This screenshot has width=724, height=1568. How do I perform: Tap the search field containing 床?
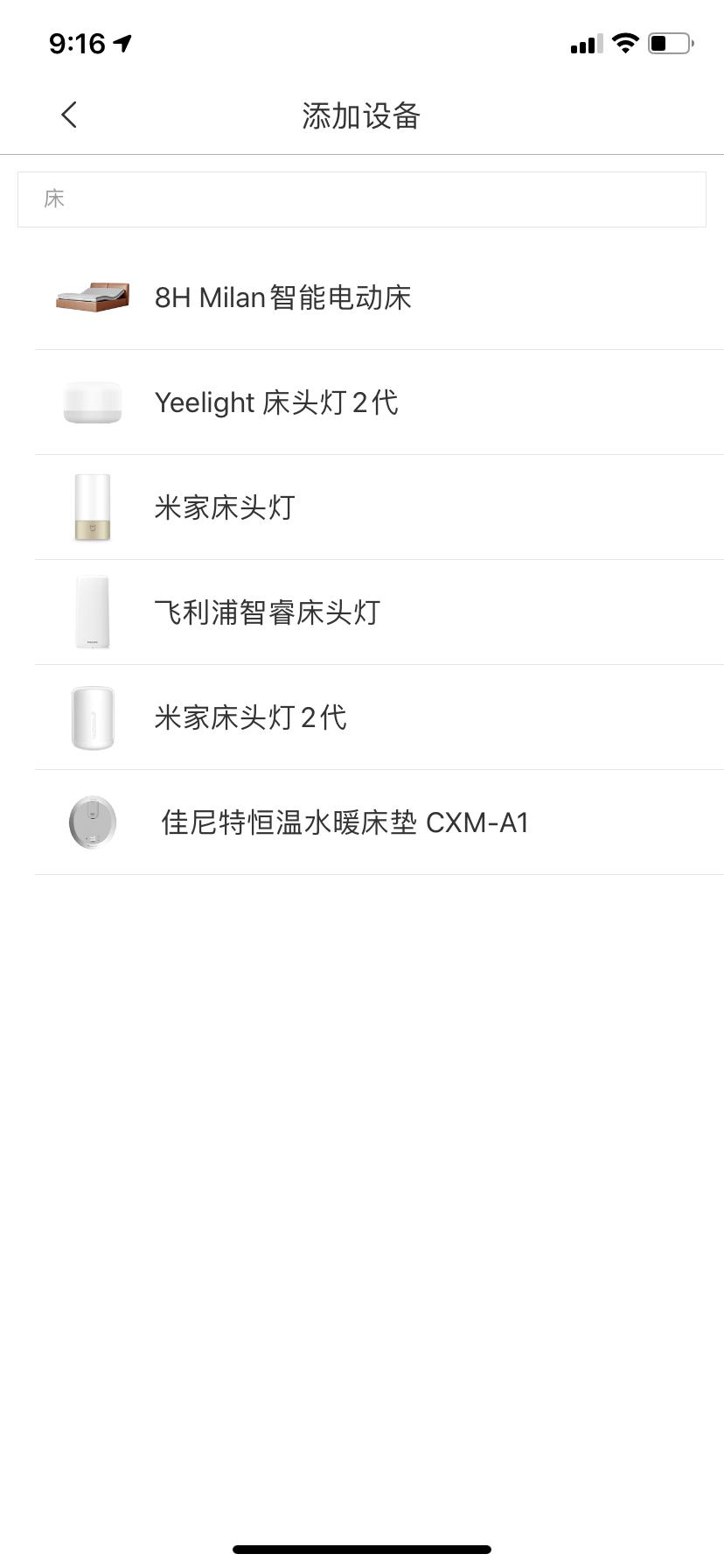click(361, 199)
